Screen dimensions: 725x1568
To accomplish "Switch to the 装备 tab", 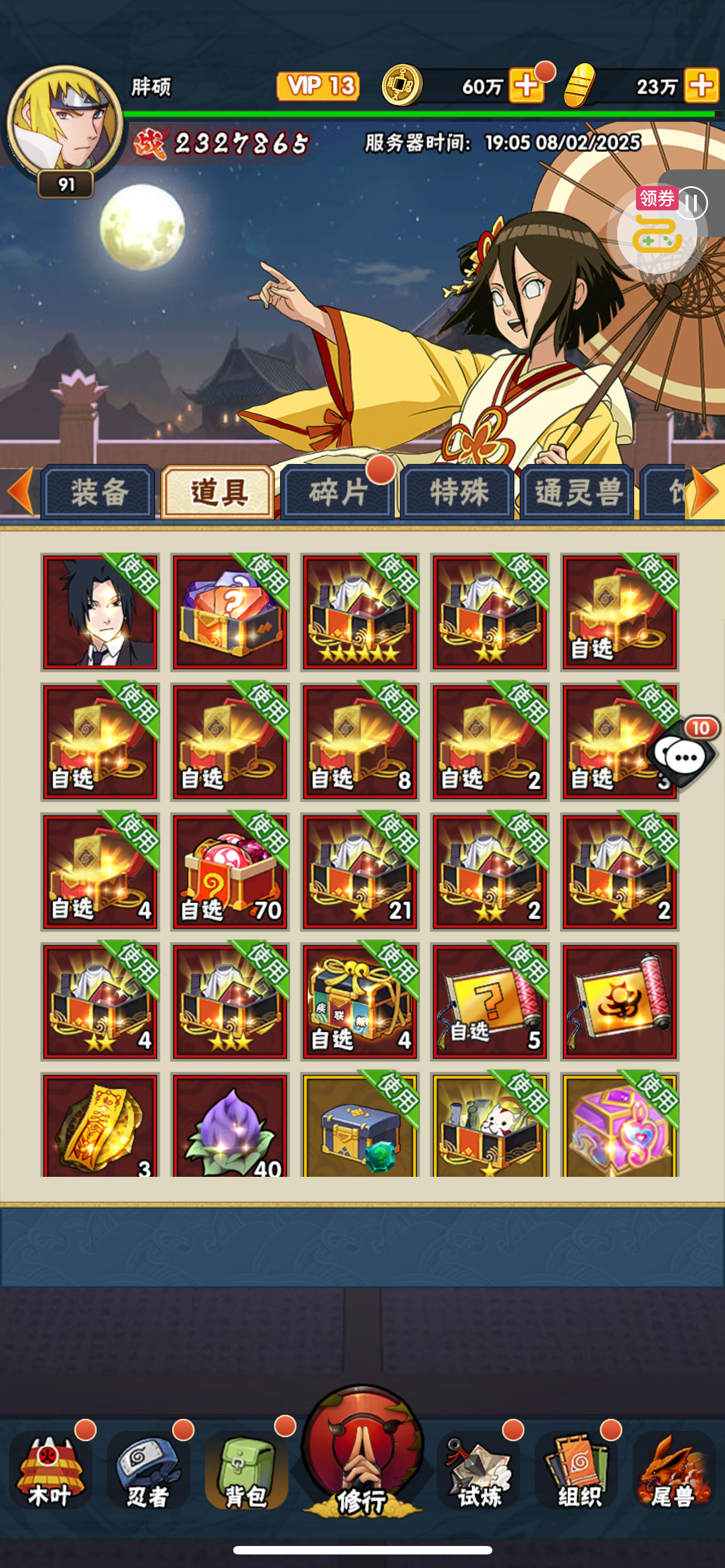I will 98,492.
